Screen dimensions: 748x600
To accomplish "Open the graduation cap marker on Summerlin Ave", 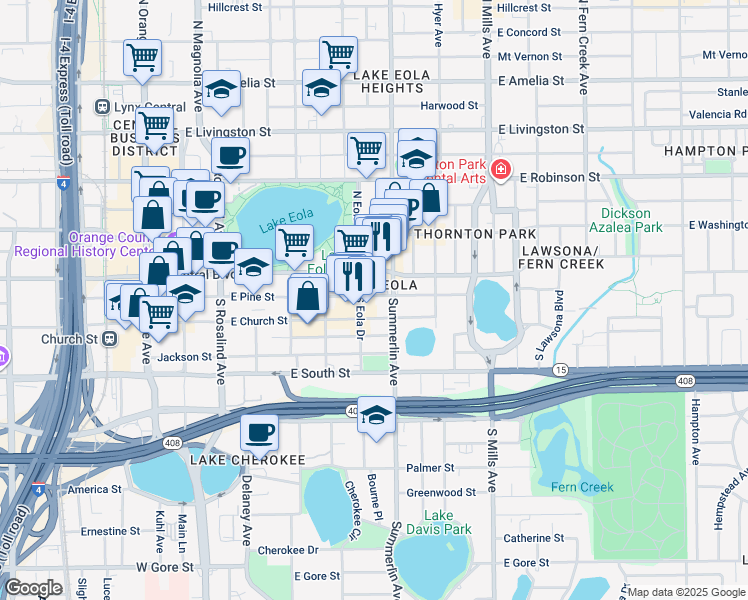I will coord(376,416).
